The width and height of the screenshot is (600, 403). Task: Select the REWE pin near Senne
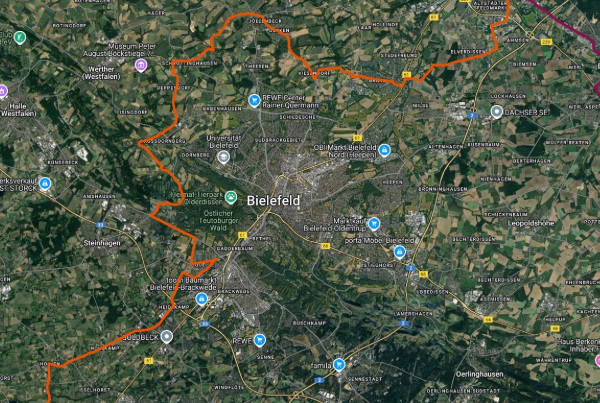click(259, 340)
